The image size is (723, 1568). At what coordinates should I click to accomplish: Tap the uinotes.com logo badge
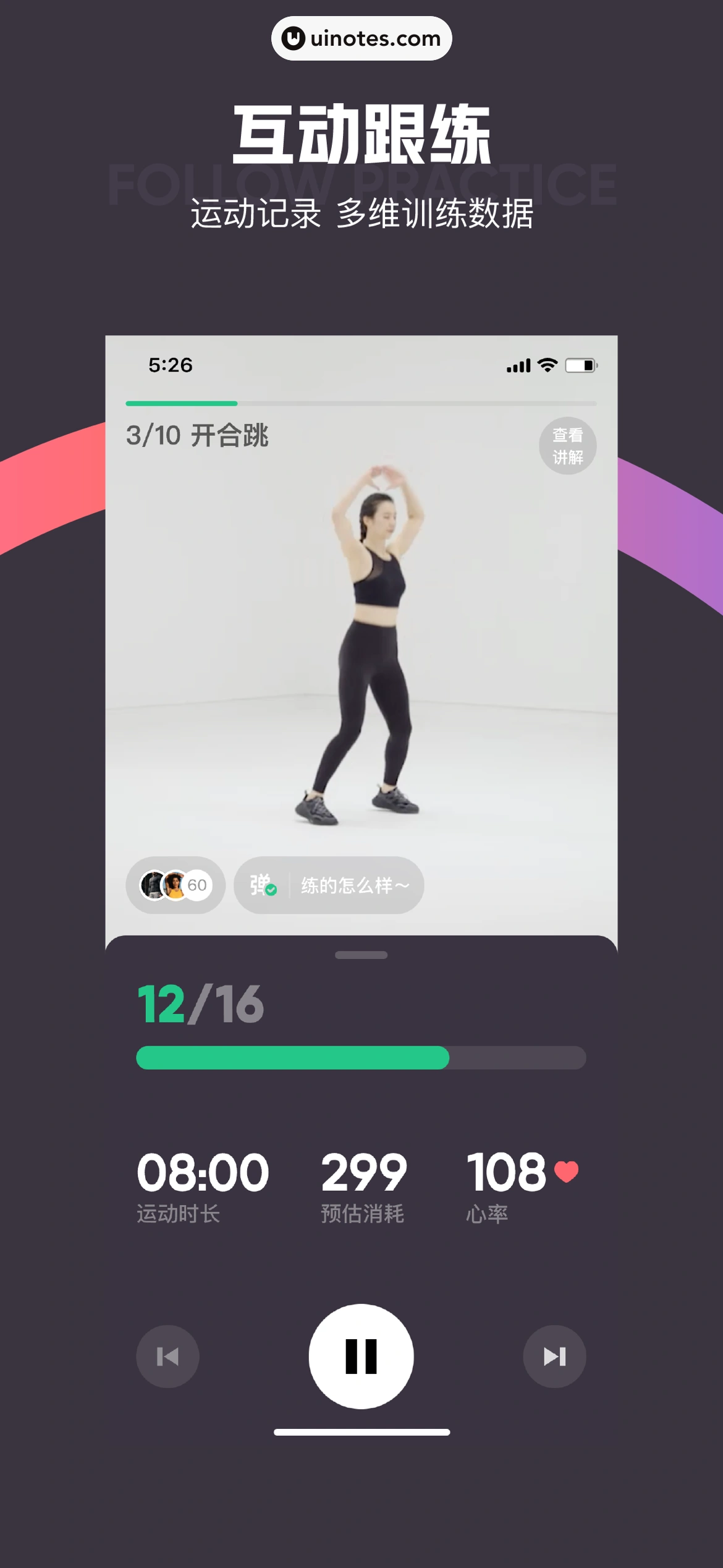click(x=361, y=38)
